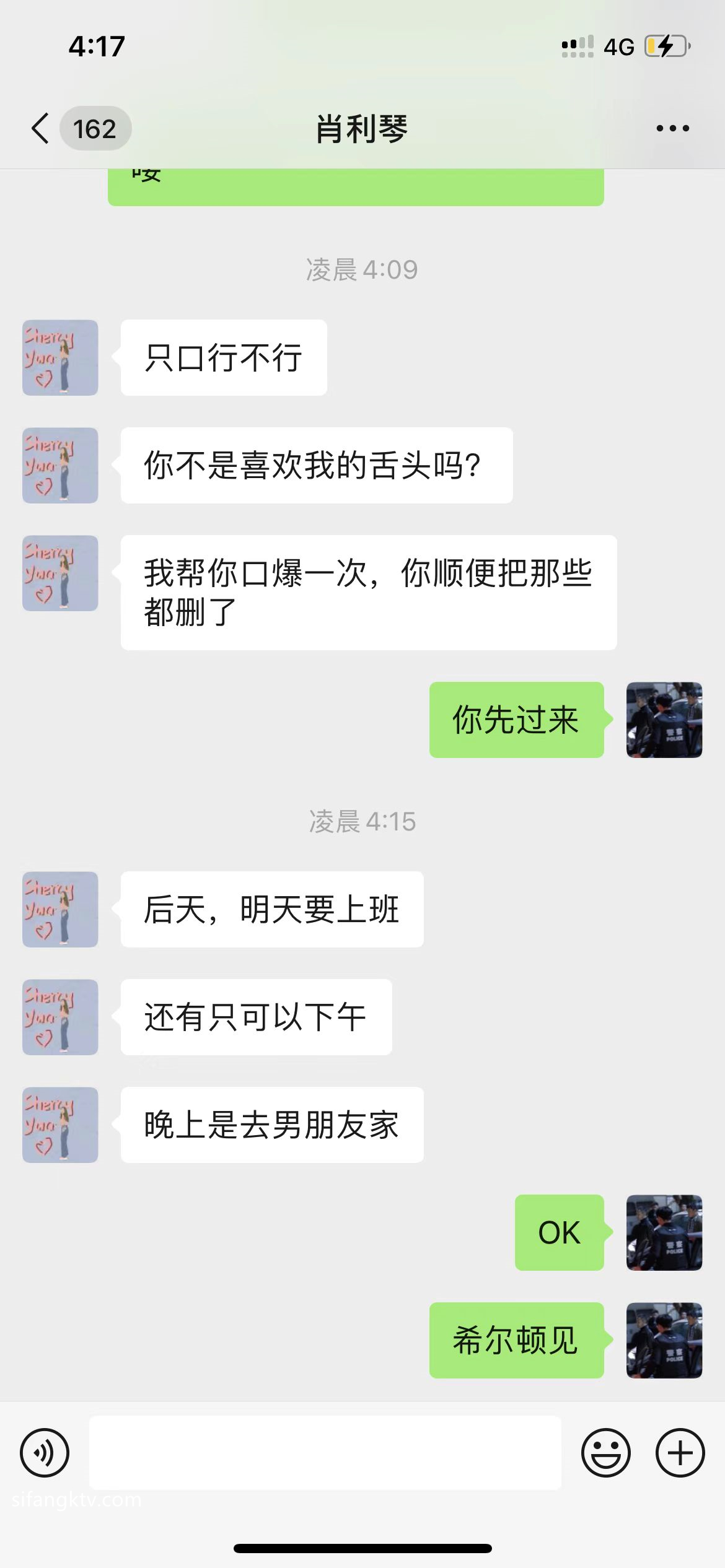
Task: Go back to the chat list
Action: pyautogui.click(x=41, y=129)
